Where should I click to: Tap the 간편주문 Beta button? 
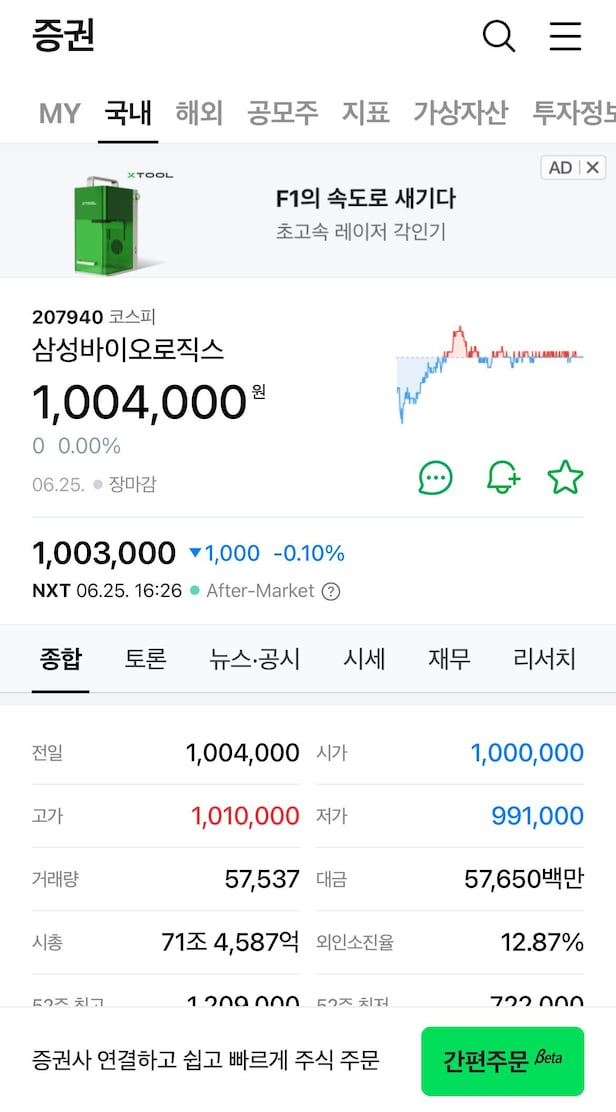(x=502, y=1061)
